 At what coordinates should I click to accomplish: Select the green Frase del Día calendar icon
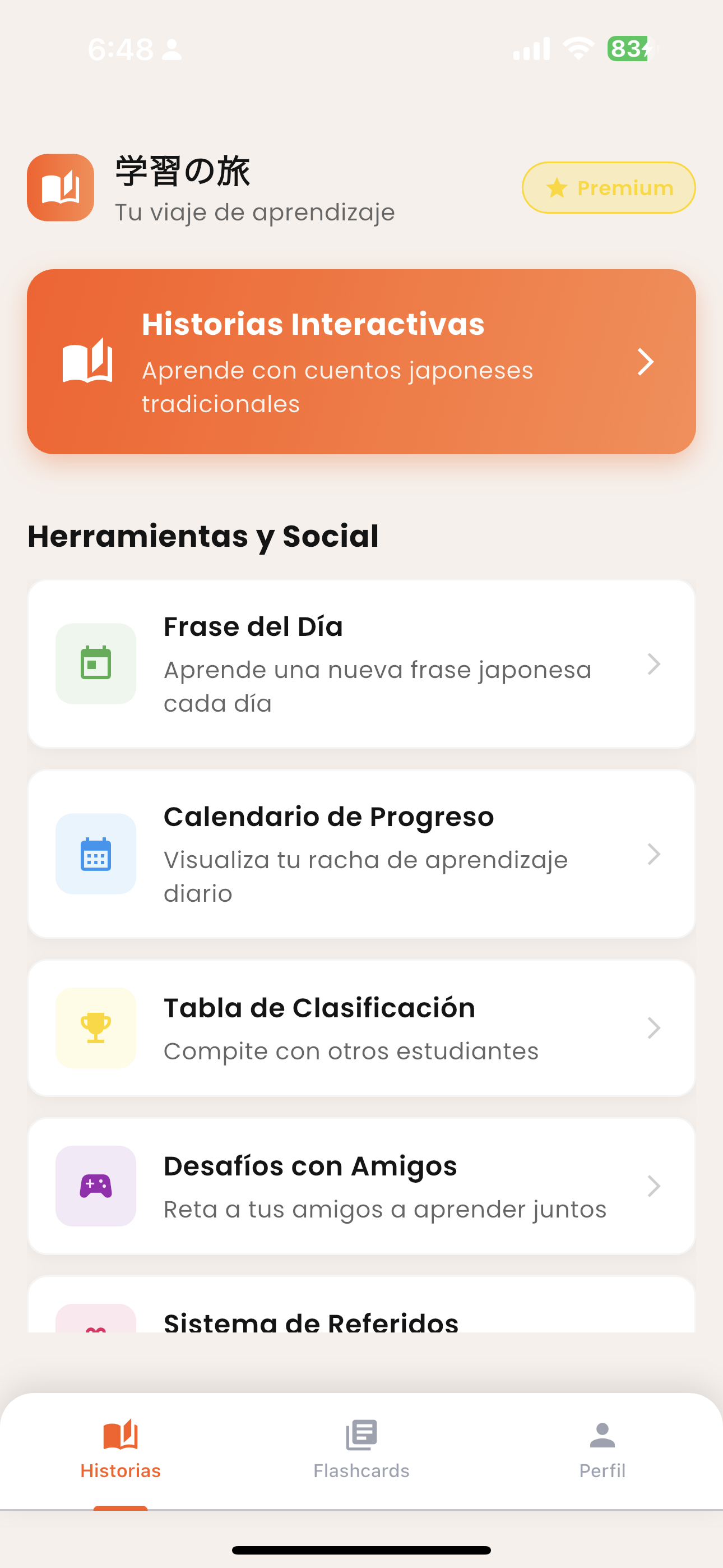pyautogui.click(x=95, y=664)
